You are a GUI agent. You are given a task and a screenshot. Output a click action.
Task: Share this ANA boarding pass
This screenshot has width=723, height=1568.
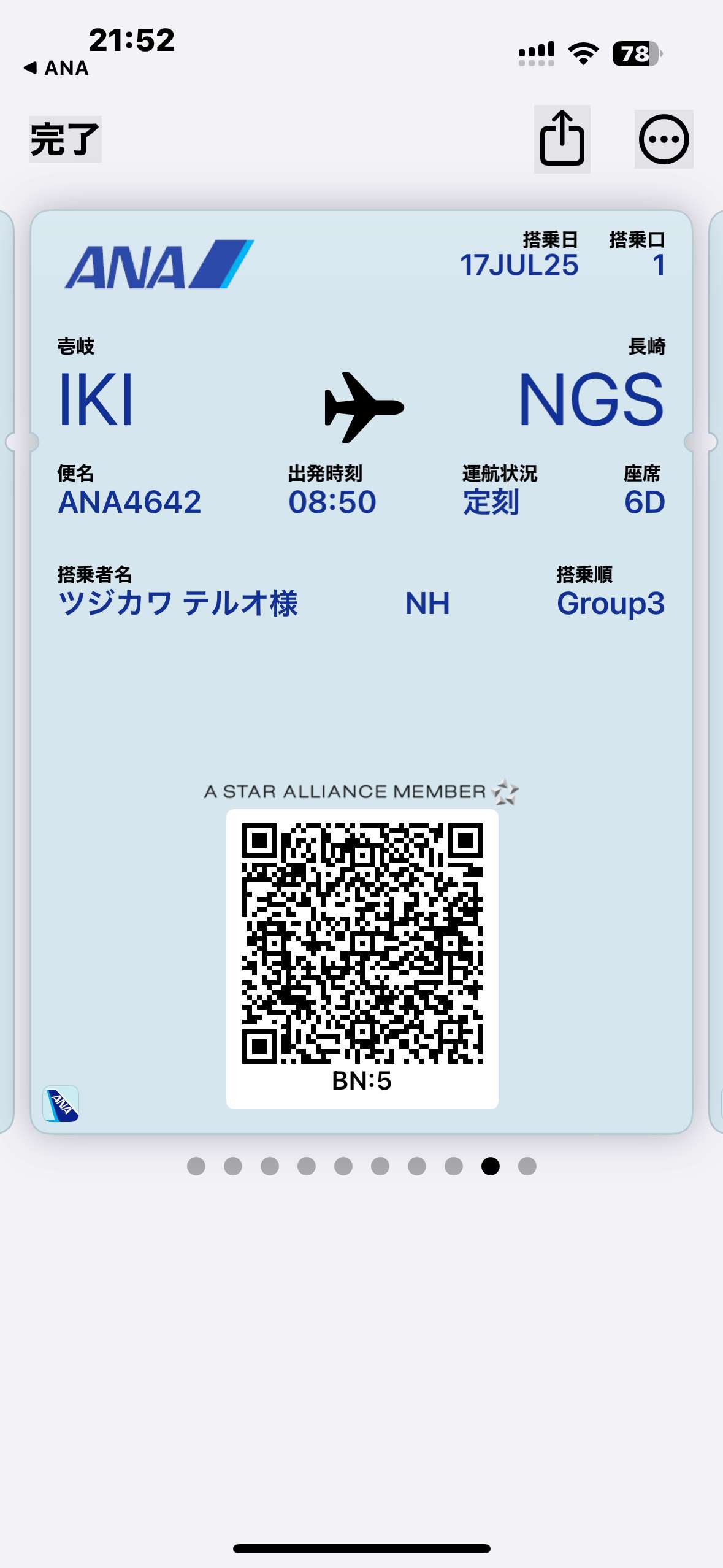562,139
